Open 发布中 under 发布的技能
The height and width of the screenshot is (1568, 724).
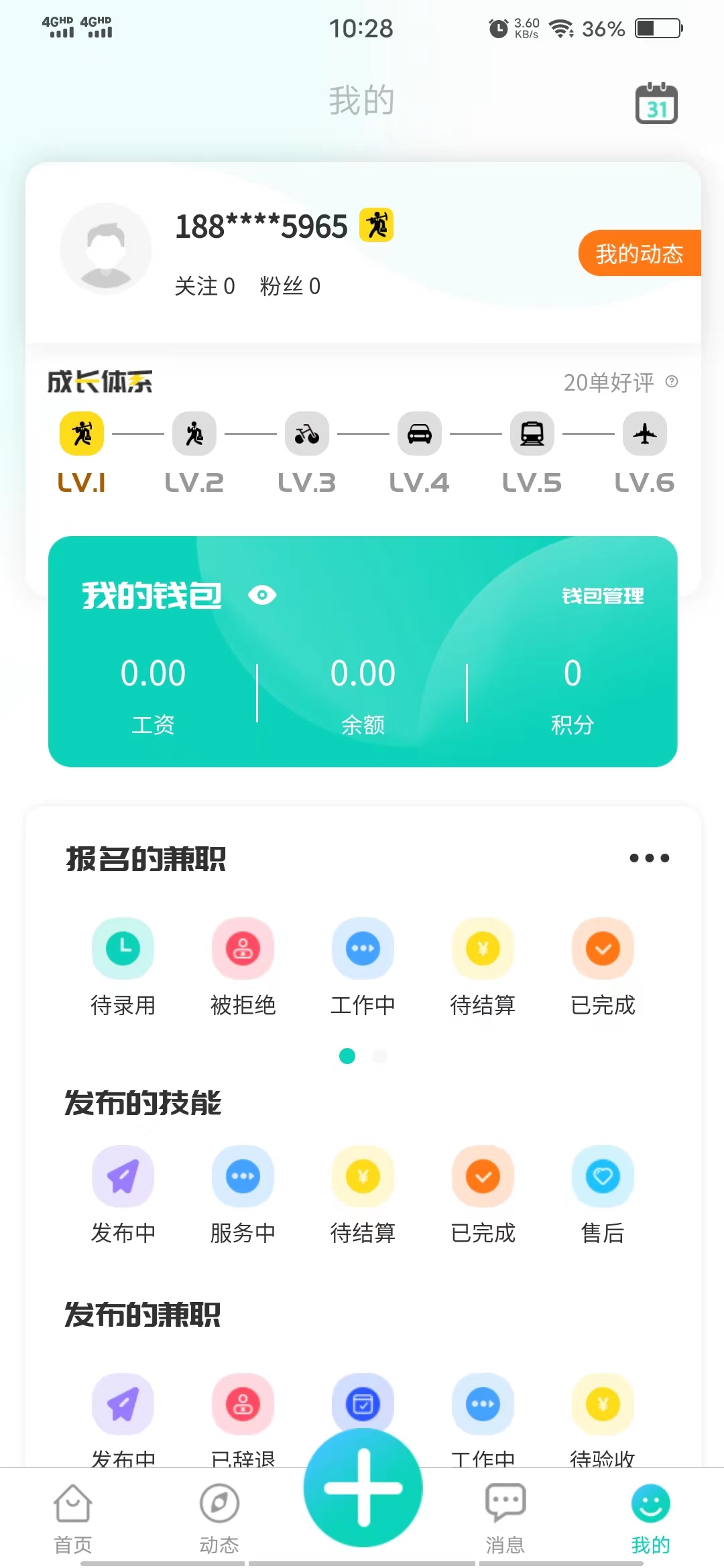[123, 1193]
